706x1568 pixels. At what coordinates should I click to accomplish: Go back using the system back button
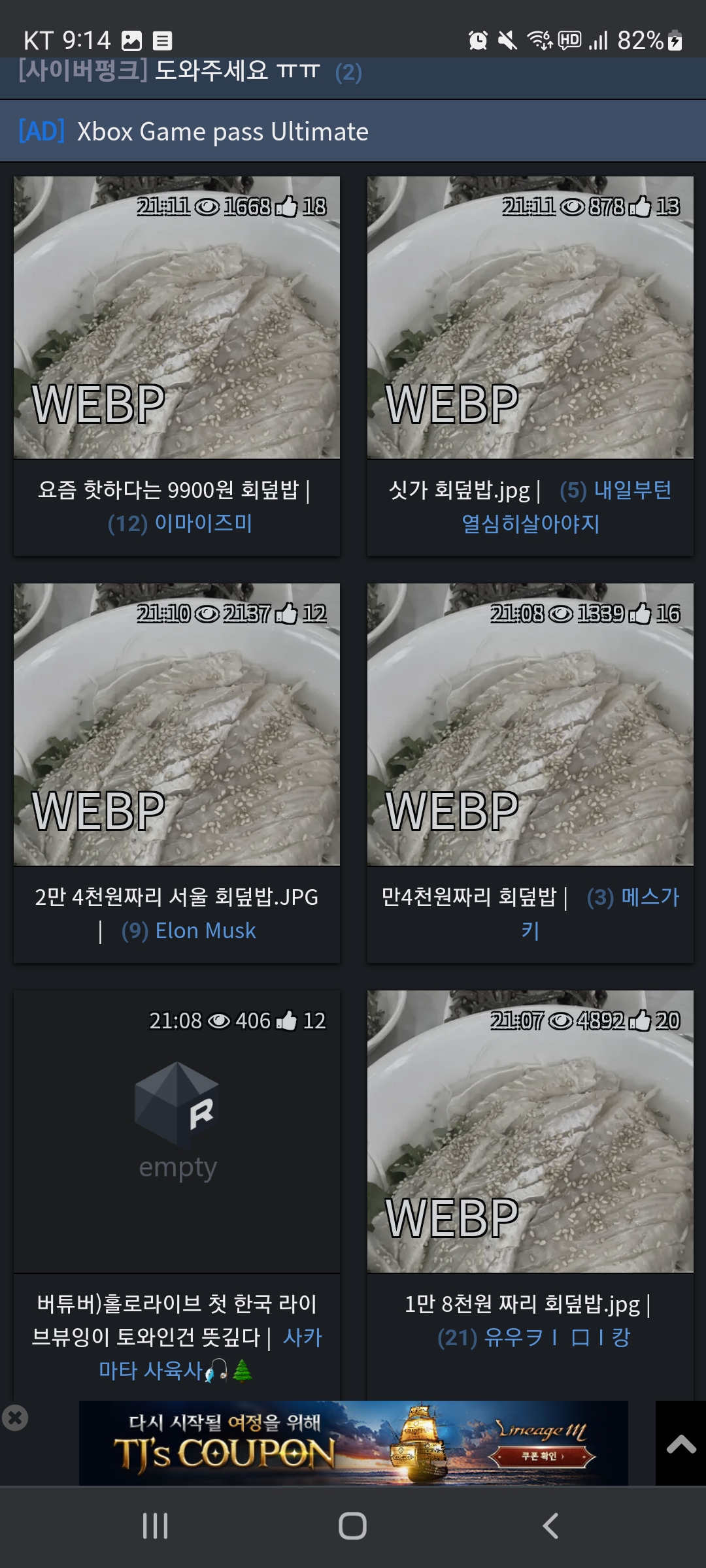(550, 1526)
